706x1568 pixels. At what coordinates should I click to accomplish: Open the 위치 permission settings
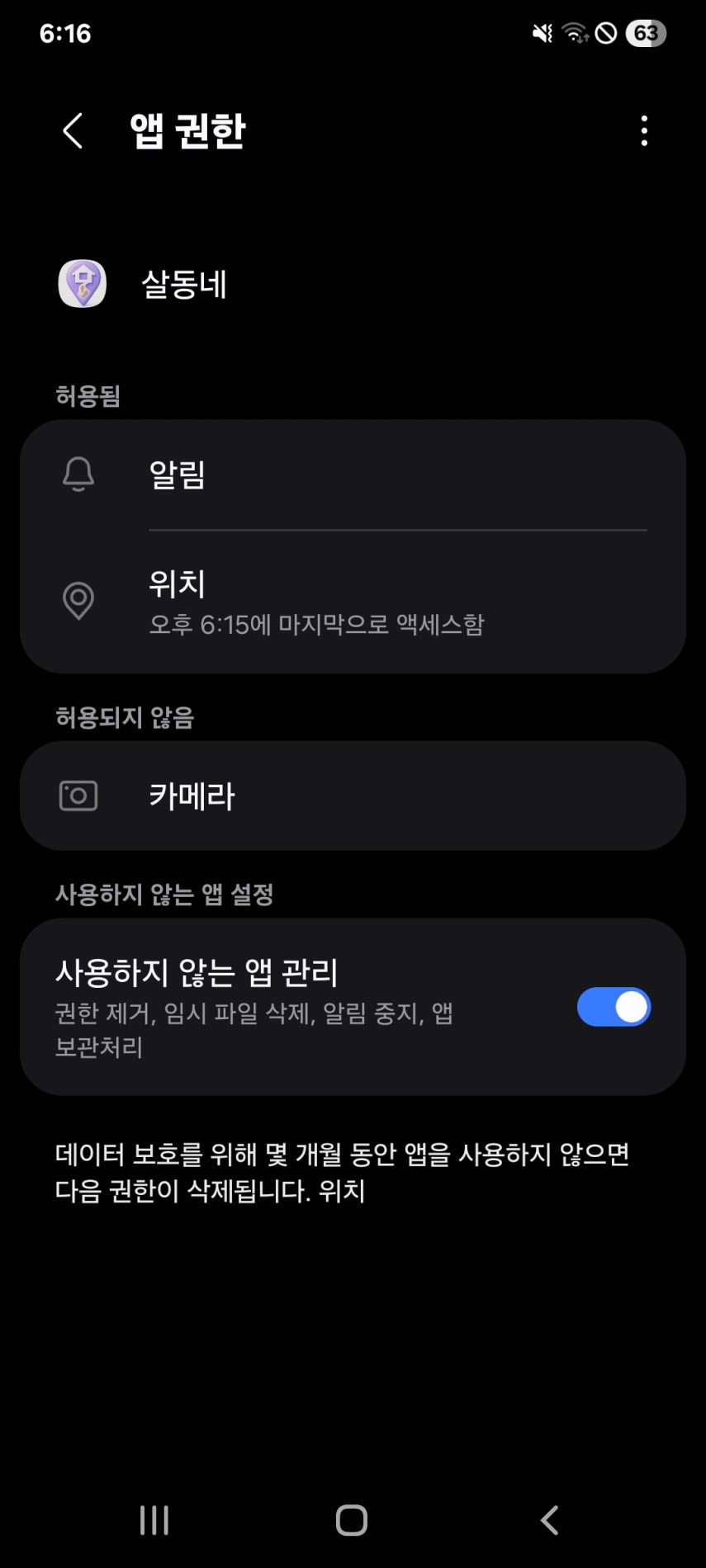[x=353, y=602]
